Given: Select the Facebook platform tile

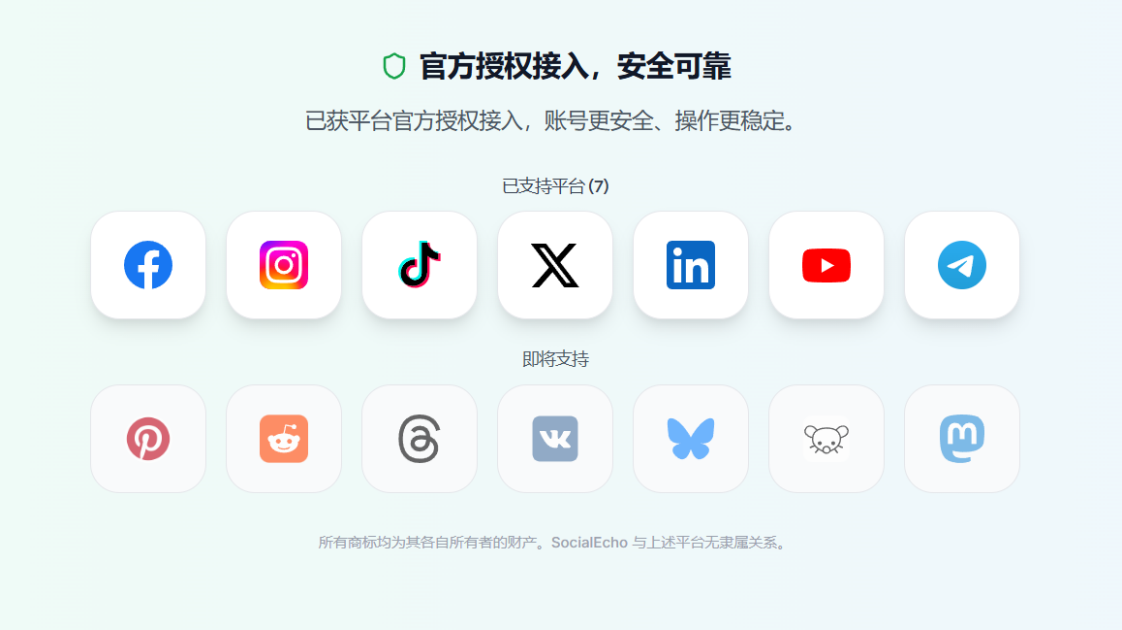Looking at the screenshot, I should coord(148,265).
